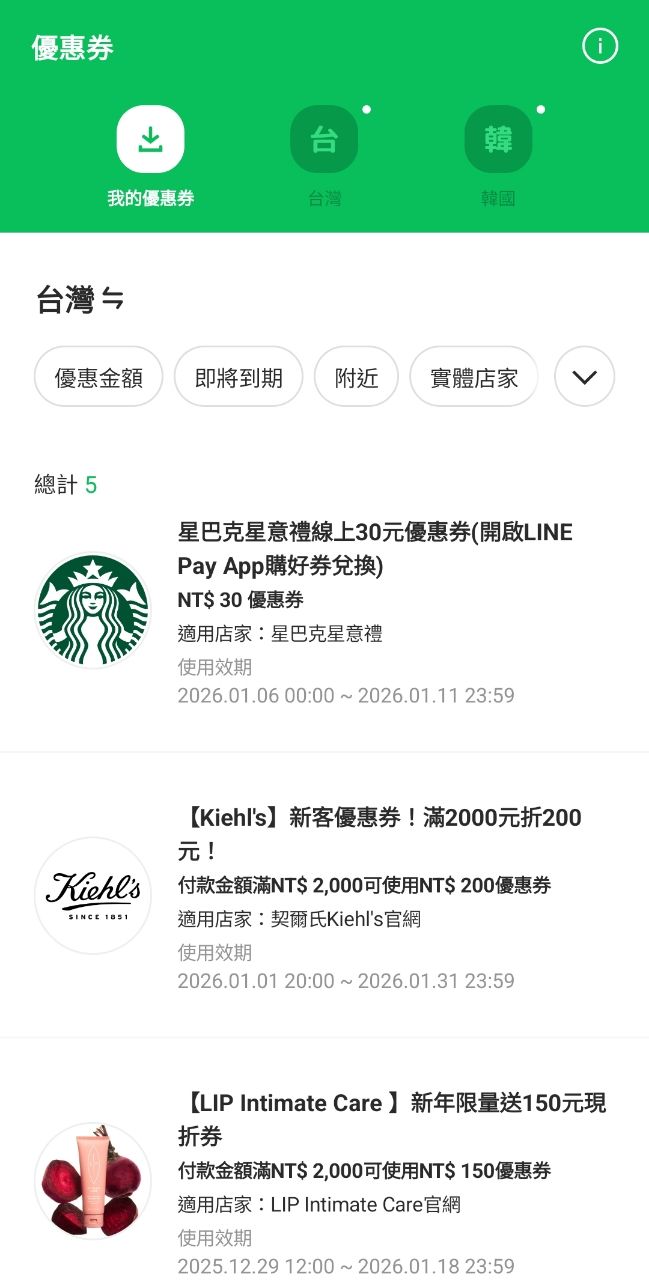This screenshot has width=649, height=1280.
Task: Open the info icon in the header
Action: point(600,46)
